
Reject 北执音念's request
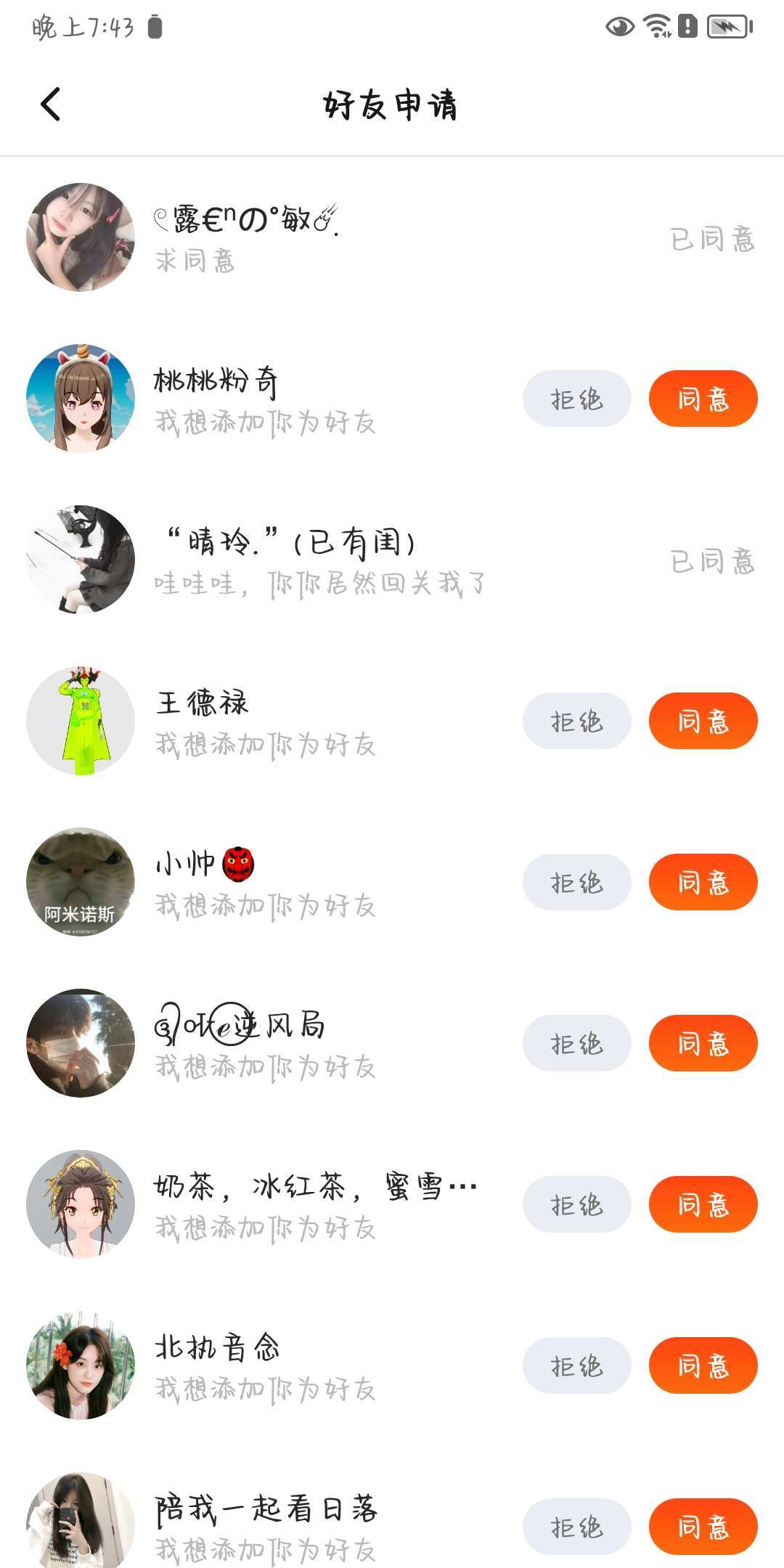tap(576, 1365)
